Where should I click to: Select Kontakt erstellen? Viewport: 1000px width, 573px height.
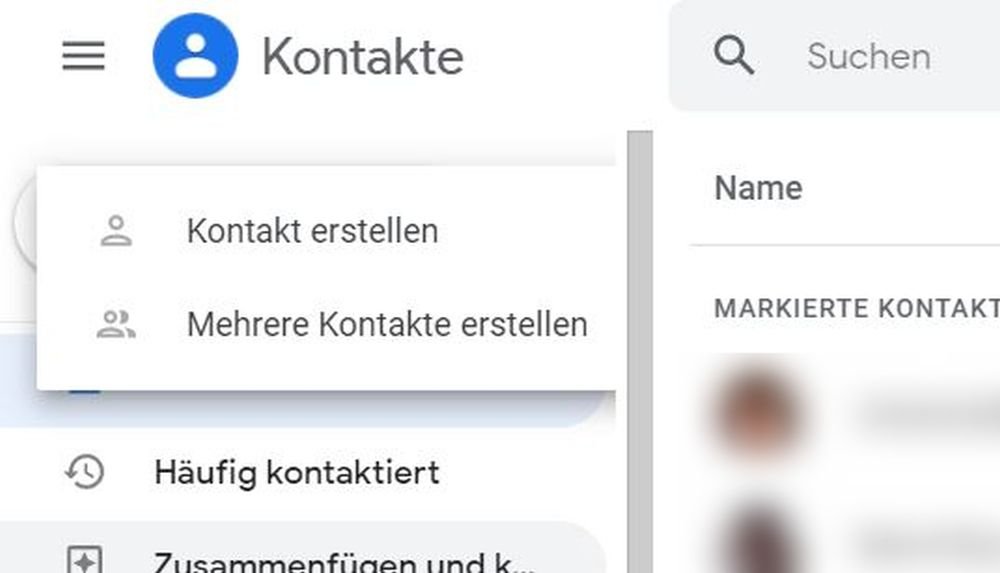(x=312, y=231)
